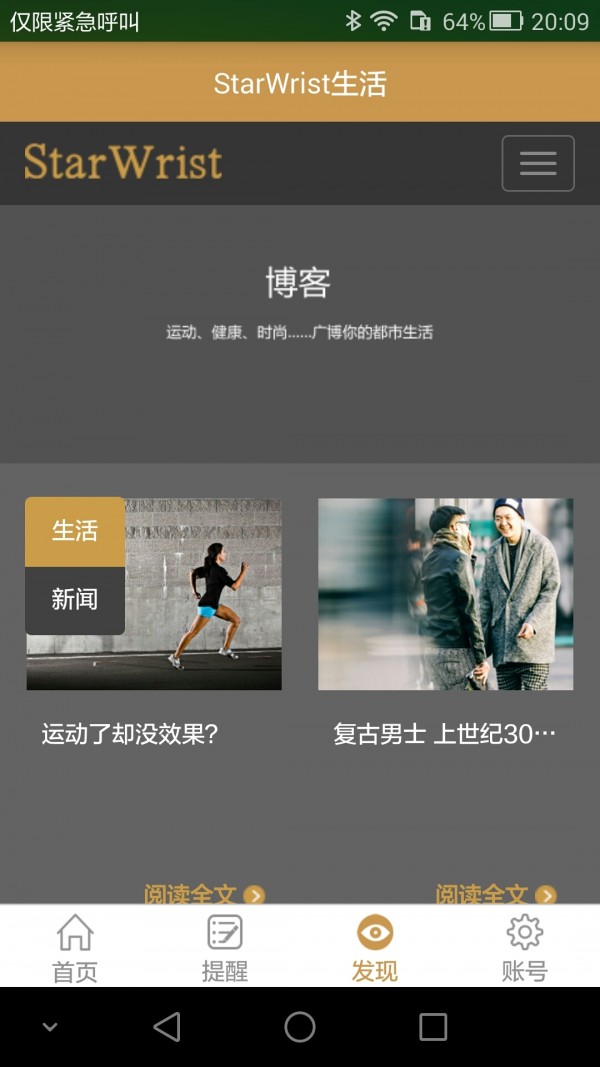
Task: Tap 阅读全文 under 复古男士 article
Action: point(495,893)
